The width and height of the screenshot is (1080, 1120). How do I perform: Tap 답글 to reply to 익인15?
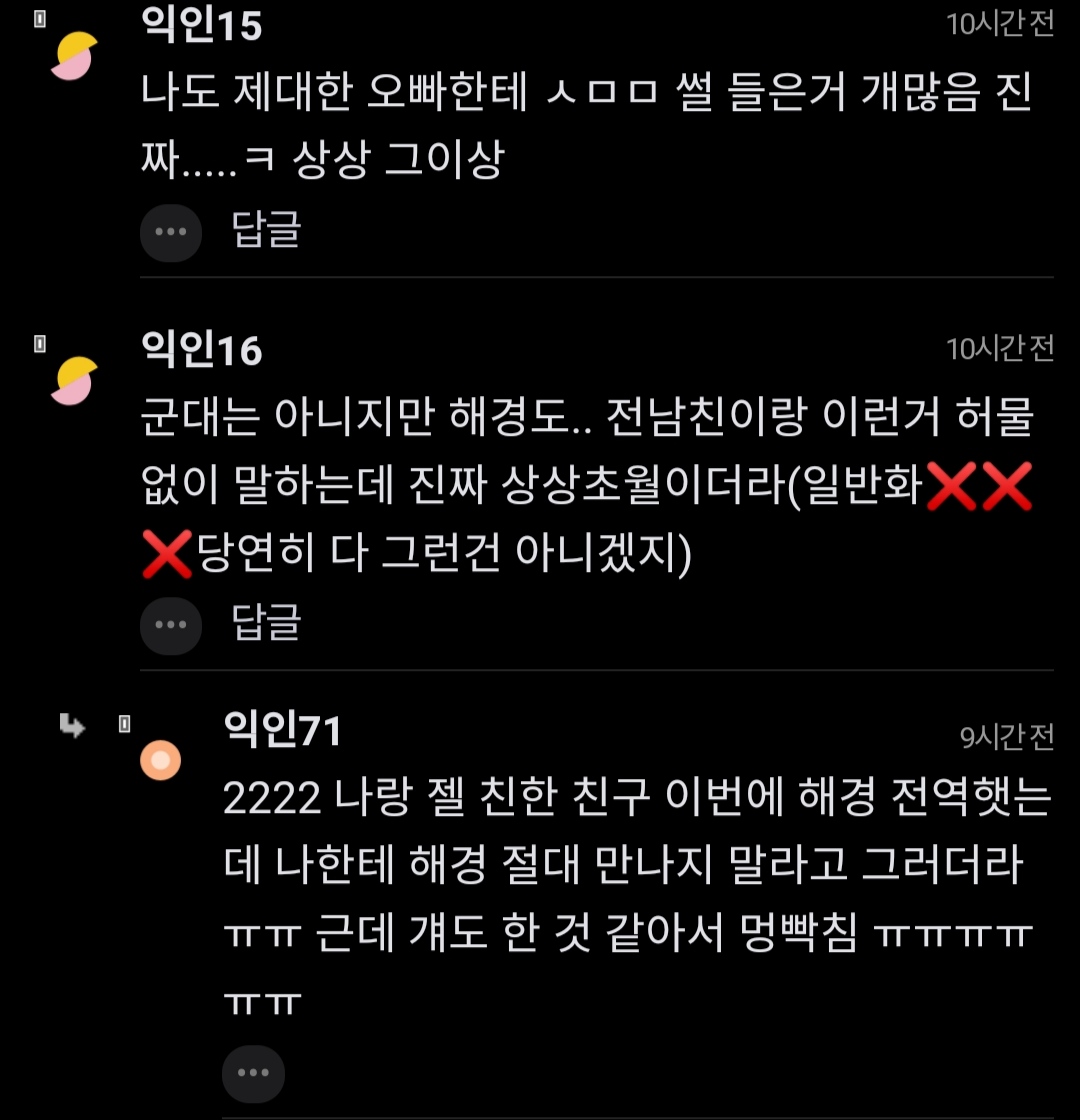coord(266,230)
